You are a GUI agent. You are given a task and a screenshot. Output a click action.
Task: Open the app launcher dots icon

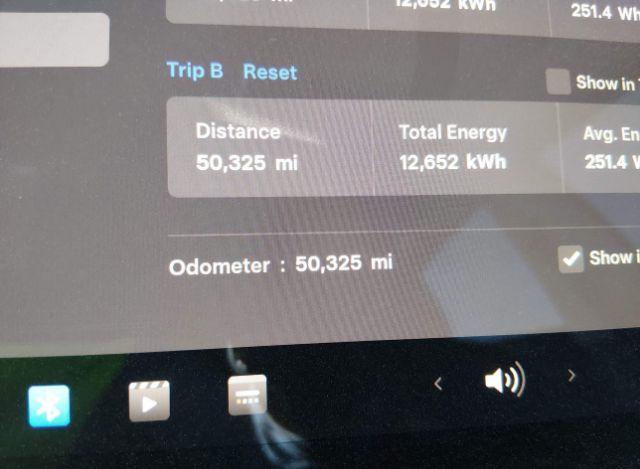point(247,394)
